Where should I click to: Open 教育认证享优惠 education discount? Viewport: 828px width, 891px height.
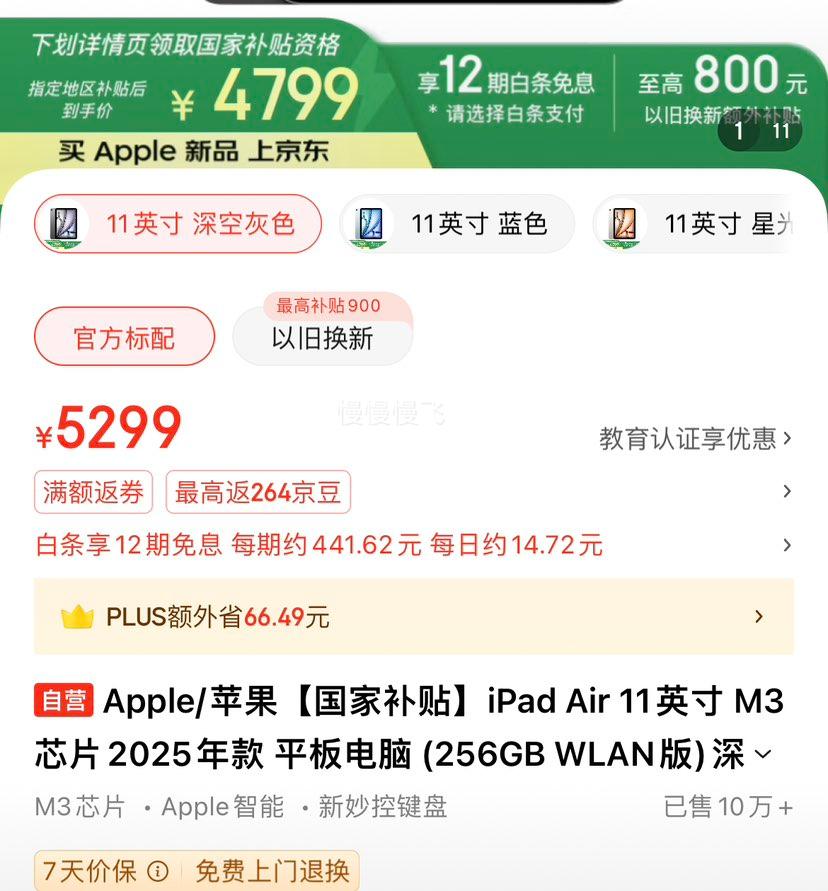click(x=694, y=438)
